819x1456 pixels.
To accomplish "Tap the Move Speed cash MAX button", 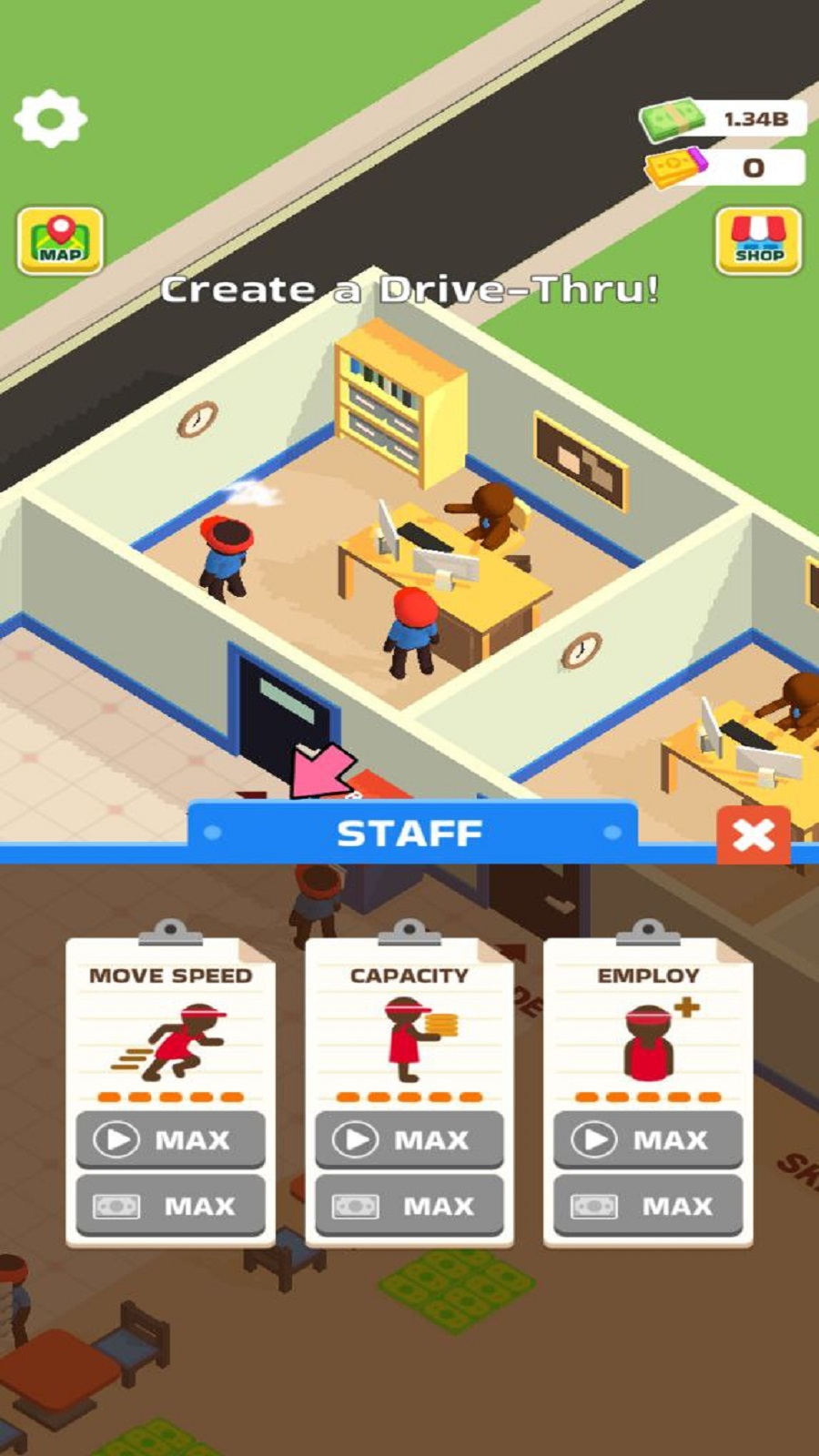I will point(171,1206).
